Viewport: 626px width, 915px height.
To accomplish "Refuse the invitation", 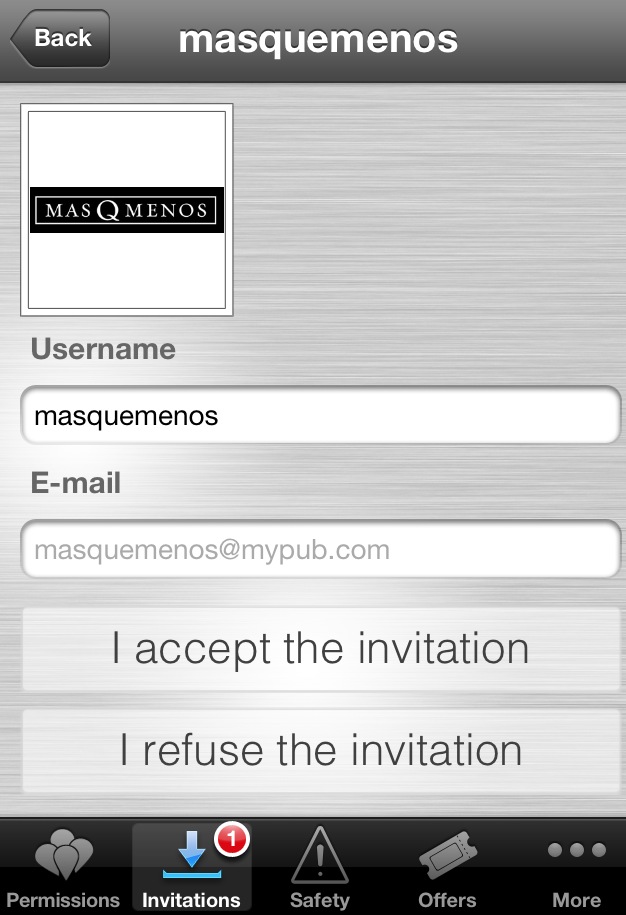I will tap(320, 750).
